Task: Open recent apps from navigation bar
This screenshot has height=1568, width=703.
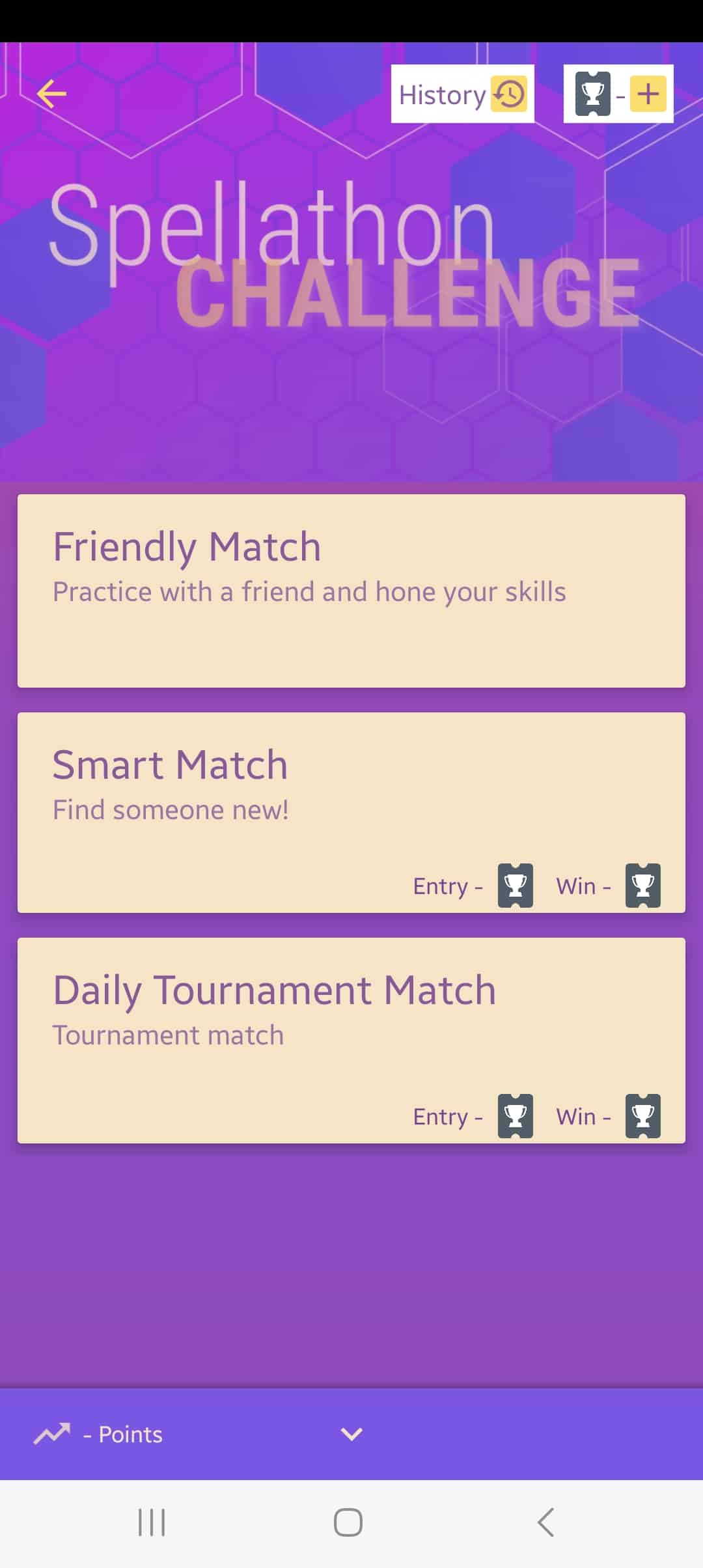Action: (152, 1522)
